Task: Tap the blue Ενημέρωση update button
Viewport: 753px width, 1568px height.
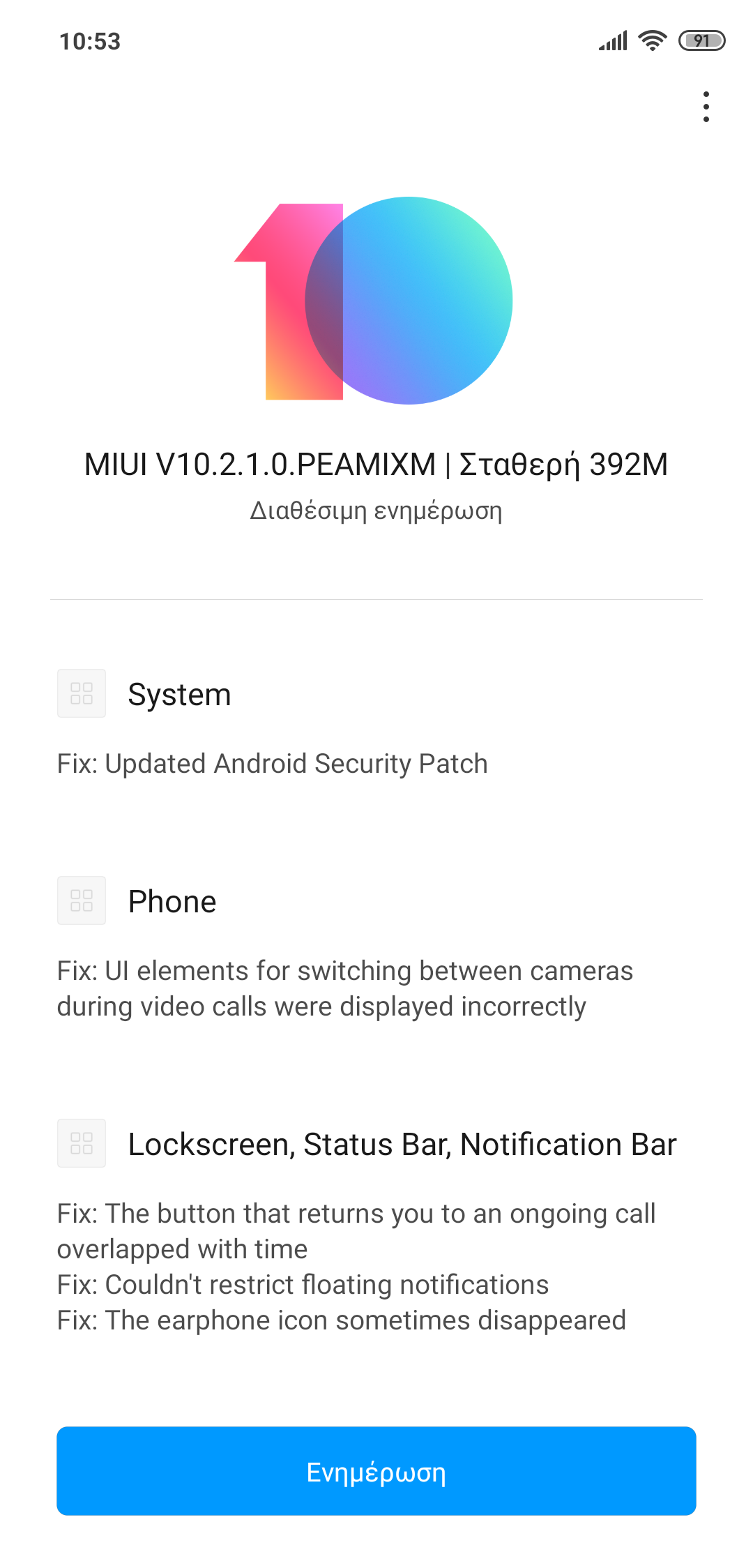Action: click(x=376, y=1471)
